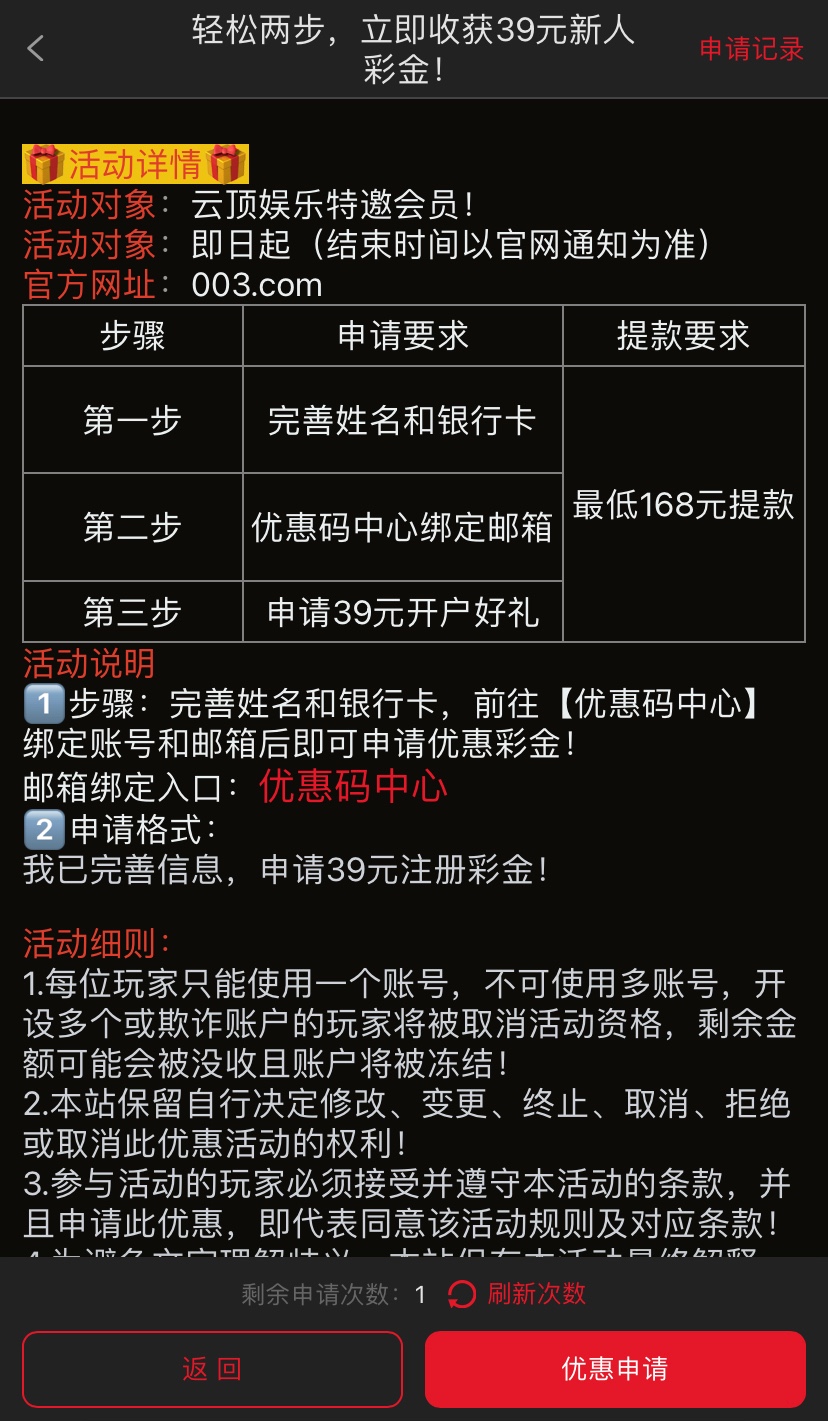Tap 刷新次数 to refresh remaining count

tap(518, 1294)
